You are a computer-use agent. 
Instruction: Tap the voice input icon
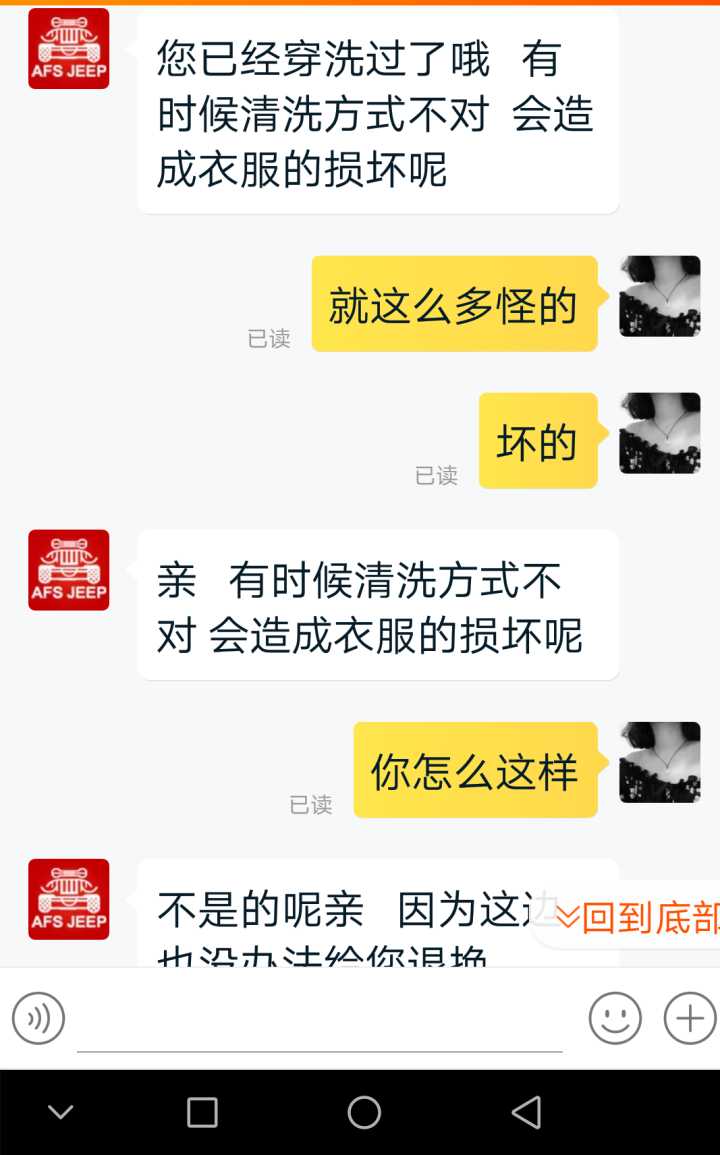(x=38, y=1019)
